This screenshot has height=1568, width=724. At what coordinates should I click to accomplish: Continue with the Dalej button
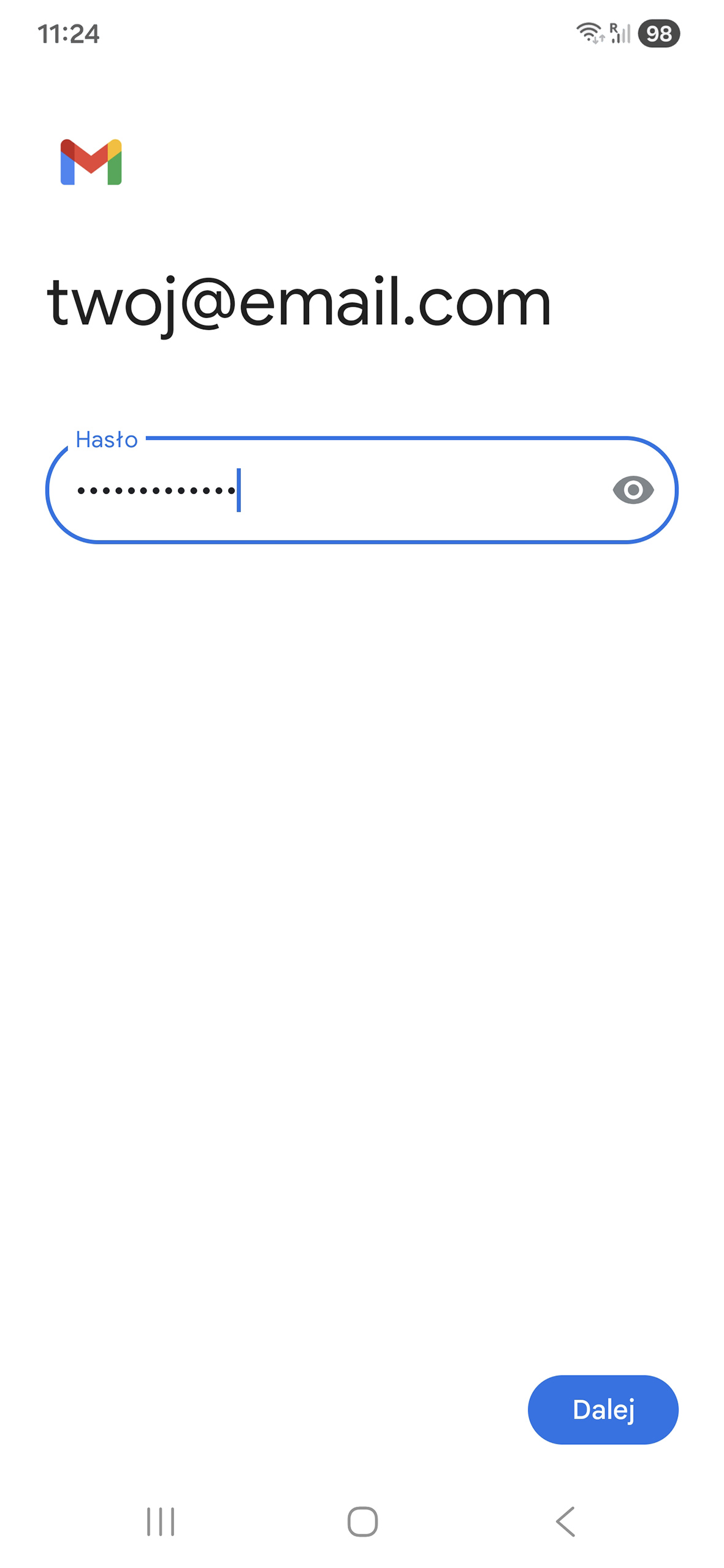[x=602, y=1409]
